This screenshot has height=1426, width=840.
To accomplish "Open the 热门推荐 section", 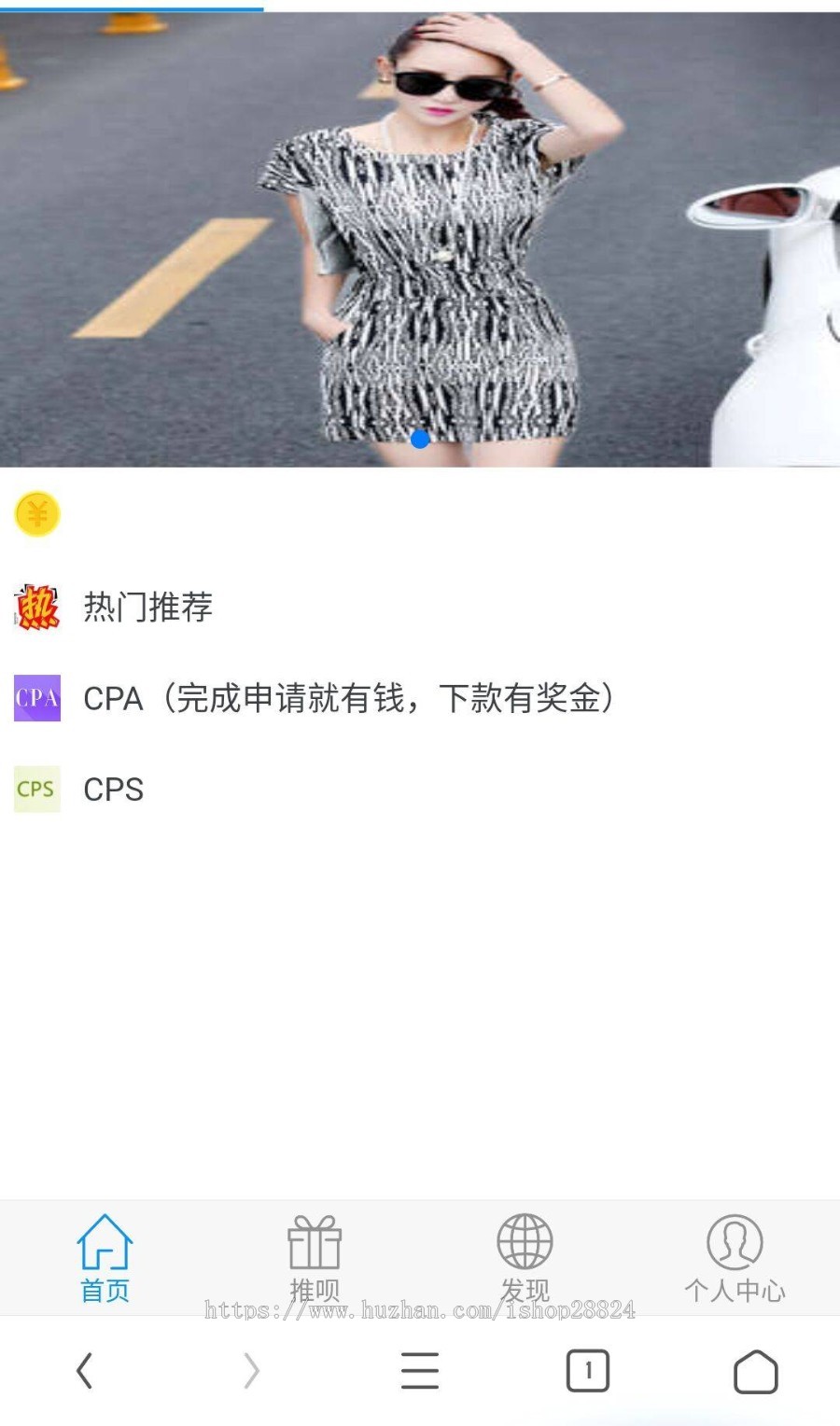I will click(147, 607).
